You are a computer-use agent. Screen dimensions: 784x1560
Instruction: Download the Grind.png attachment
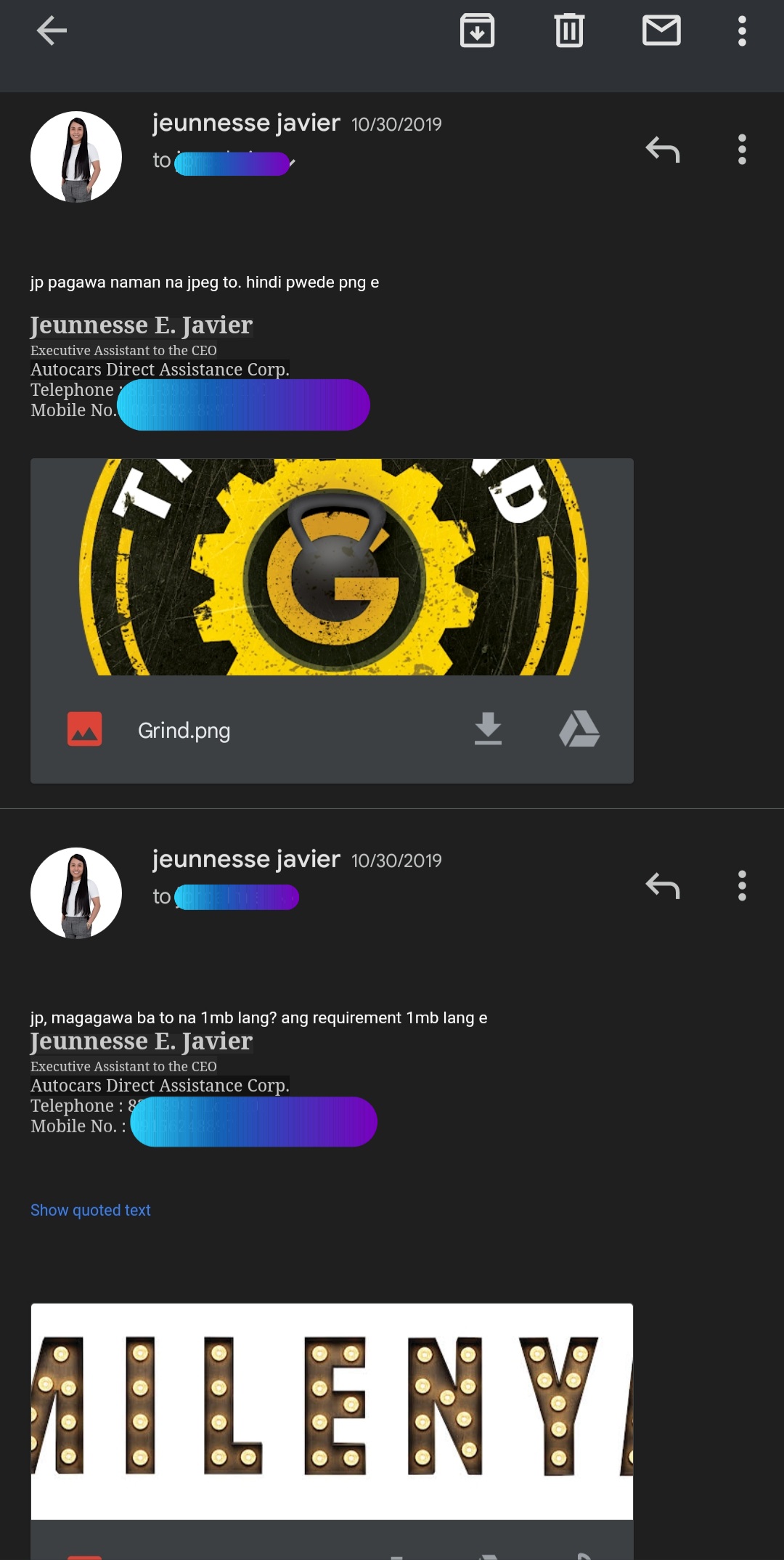pyautogui.click(x=488, y=729)
